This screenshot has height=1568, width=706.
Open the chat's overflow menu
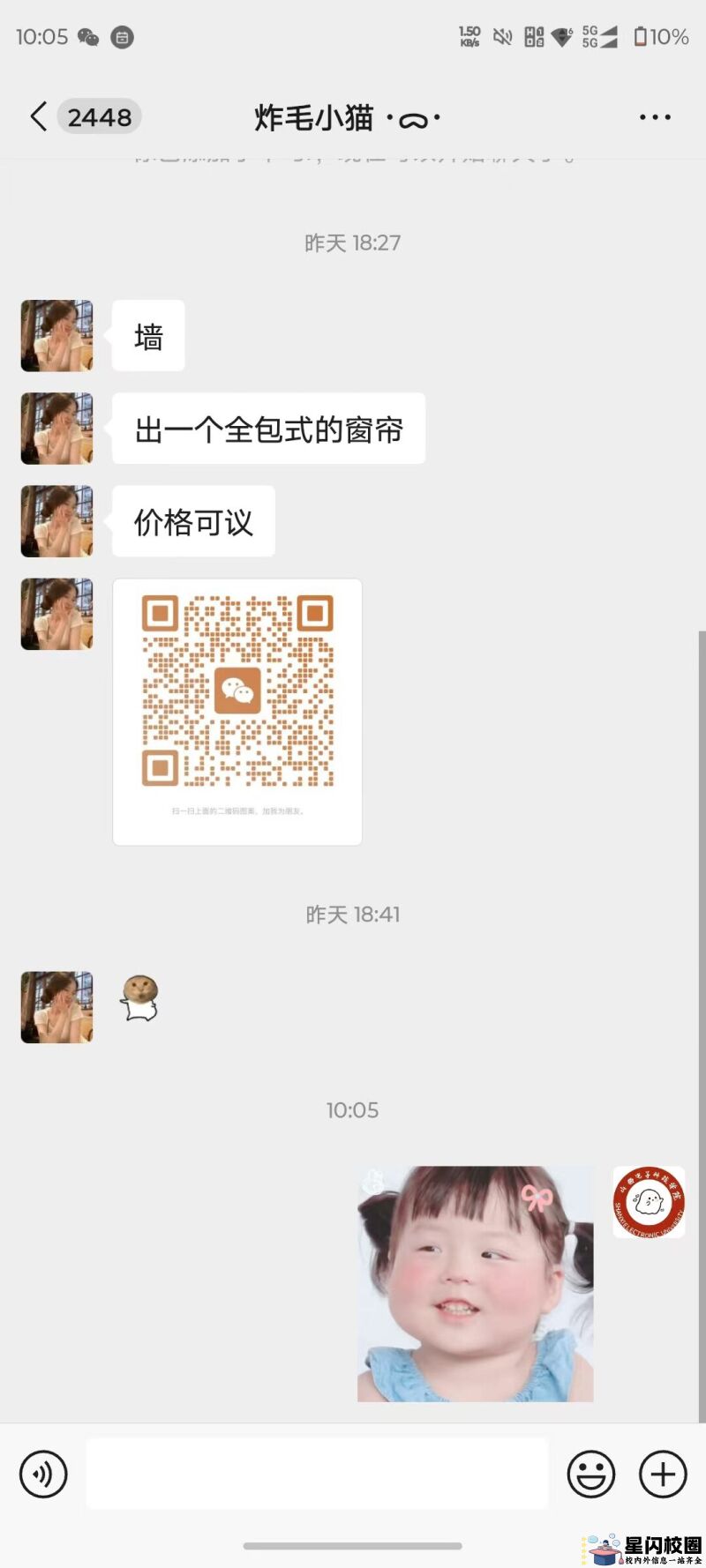pyautogui.click(x=655, y=117)
